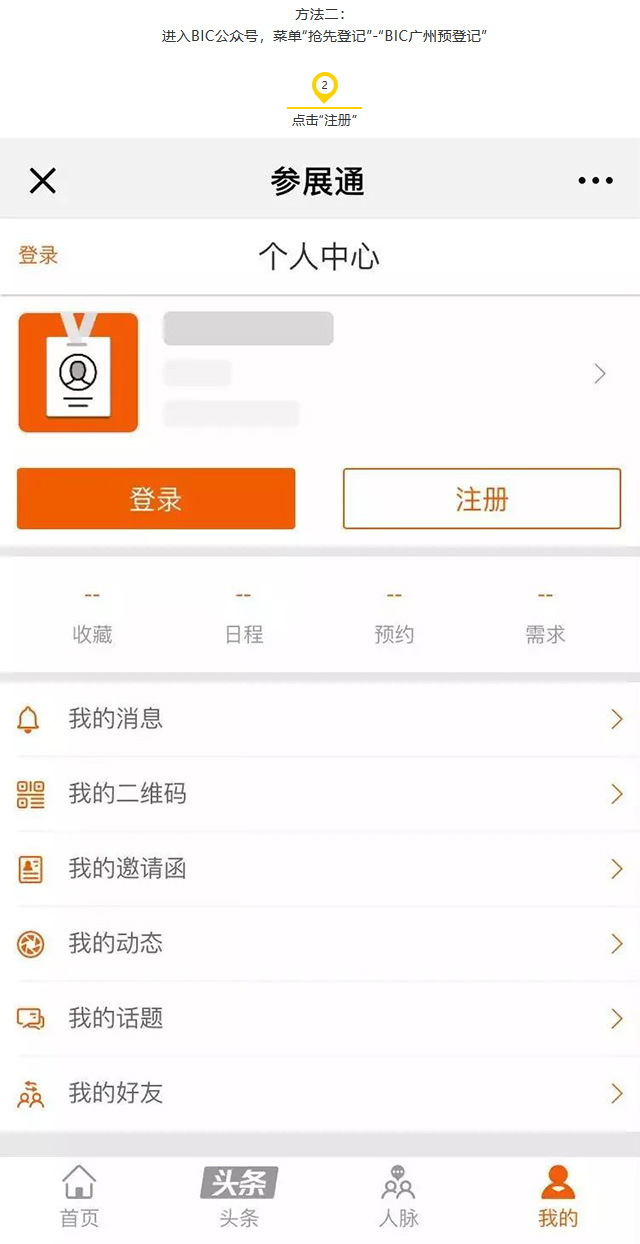
Task: Open 我的消息
Action: click(320, 719)
